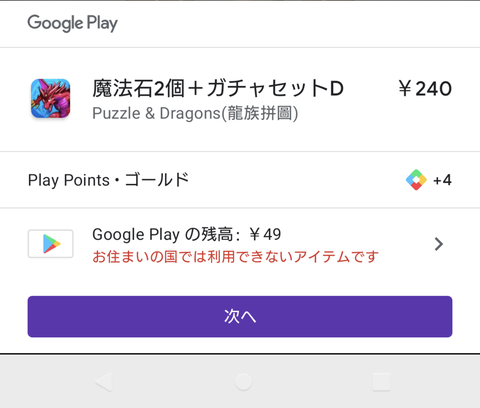Open recent apps from navigation bar
This screenshot has width=480, height=408.
[381, 382]
